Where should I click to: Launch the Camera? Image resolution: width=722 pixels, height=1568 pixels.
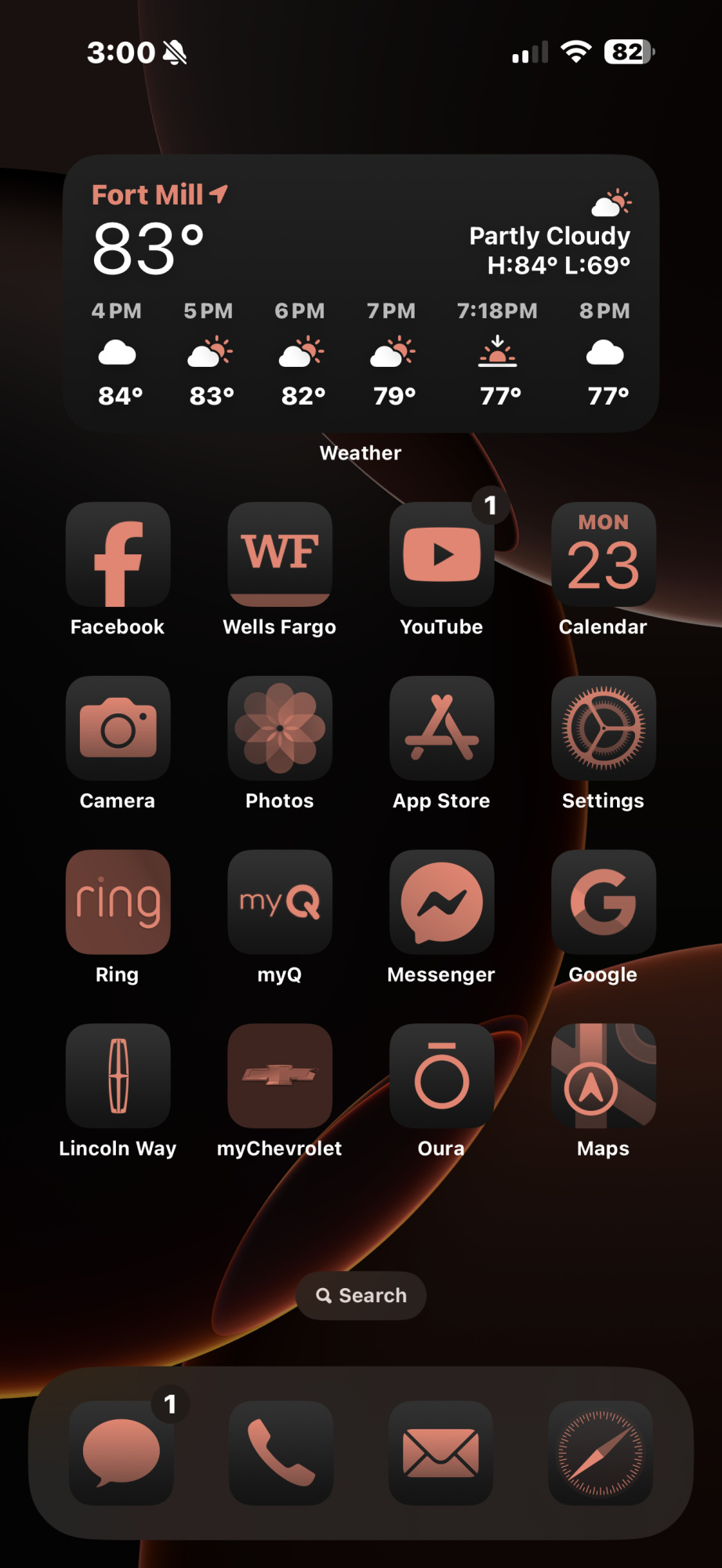pos(118,728)
